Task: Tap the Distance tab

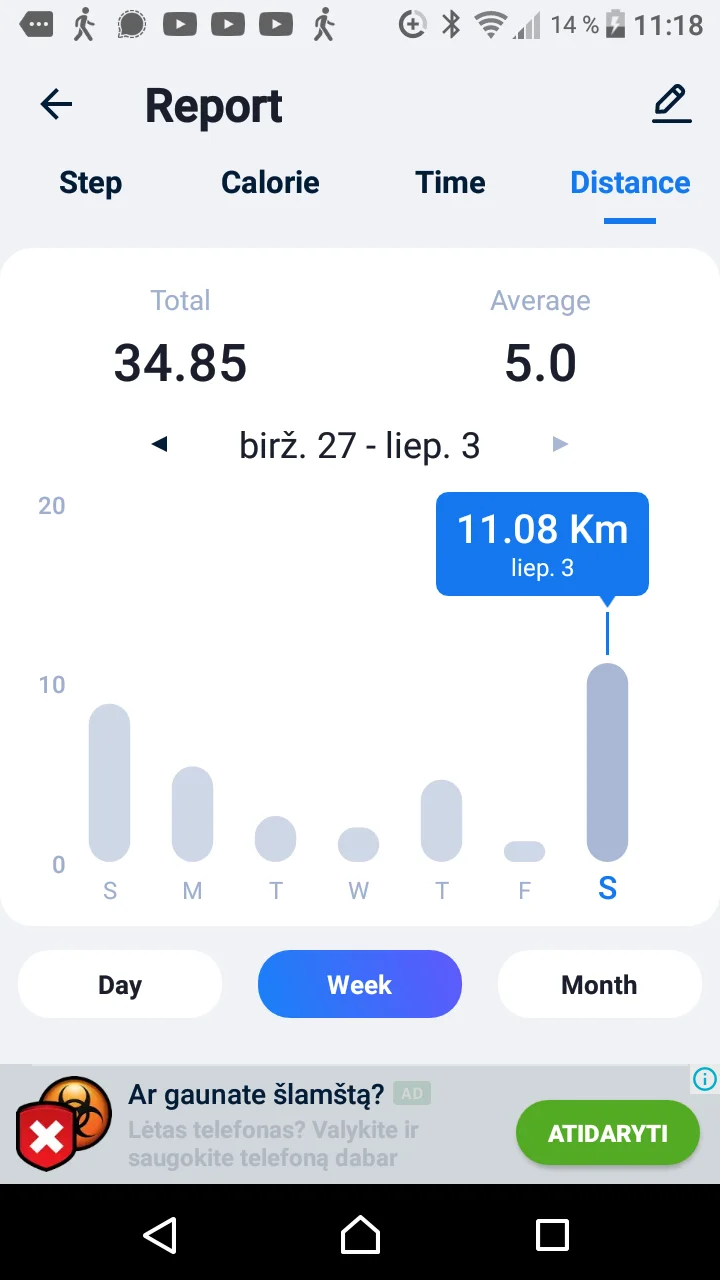Action: (x=630, y=183)
